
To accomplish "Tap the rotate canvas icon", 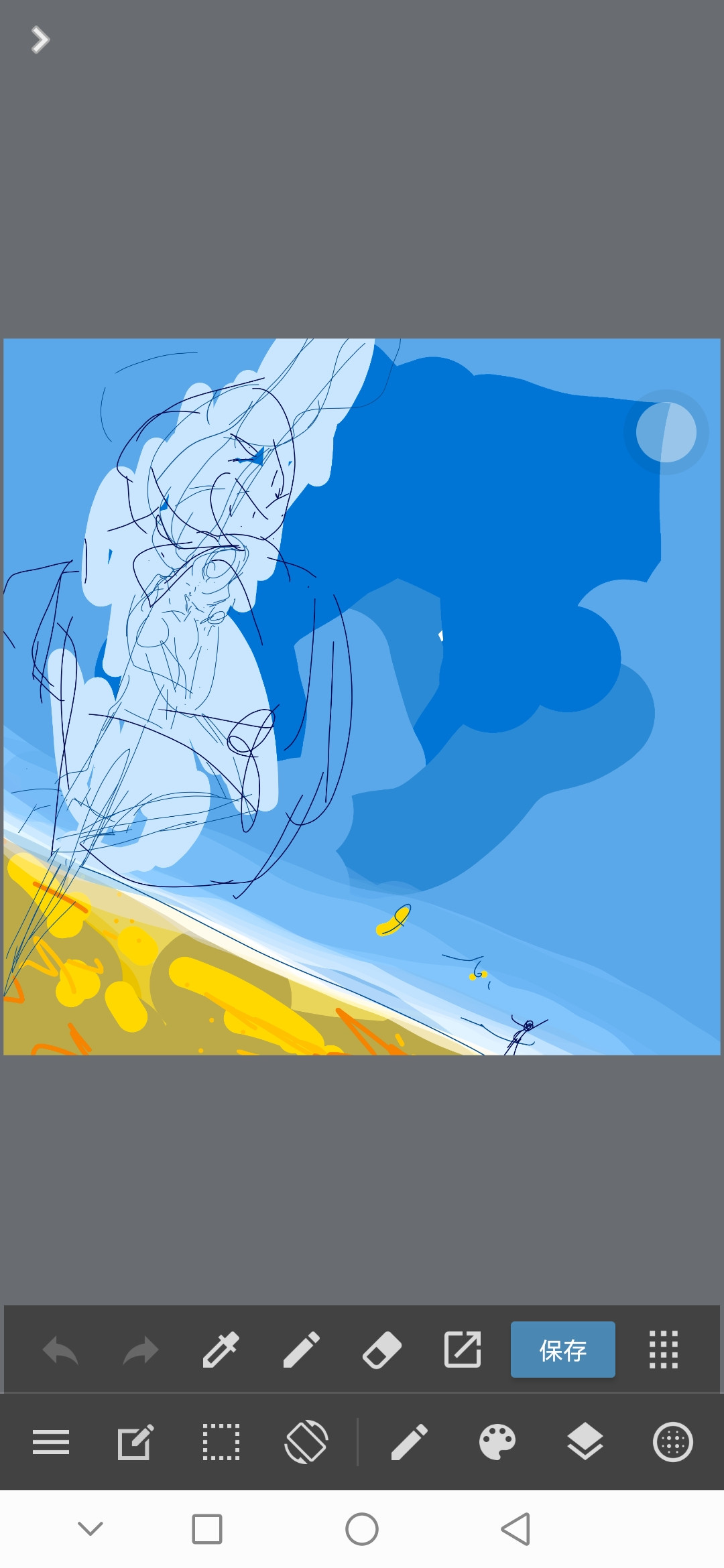I will [306, 1442].
